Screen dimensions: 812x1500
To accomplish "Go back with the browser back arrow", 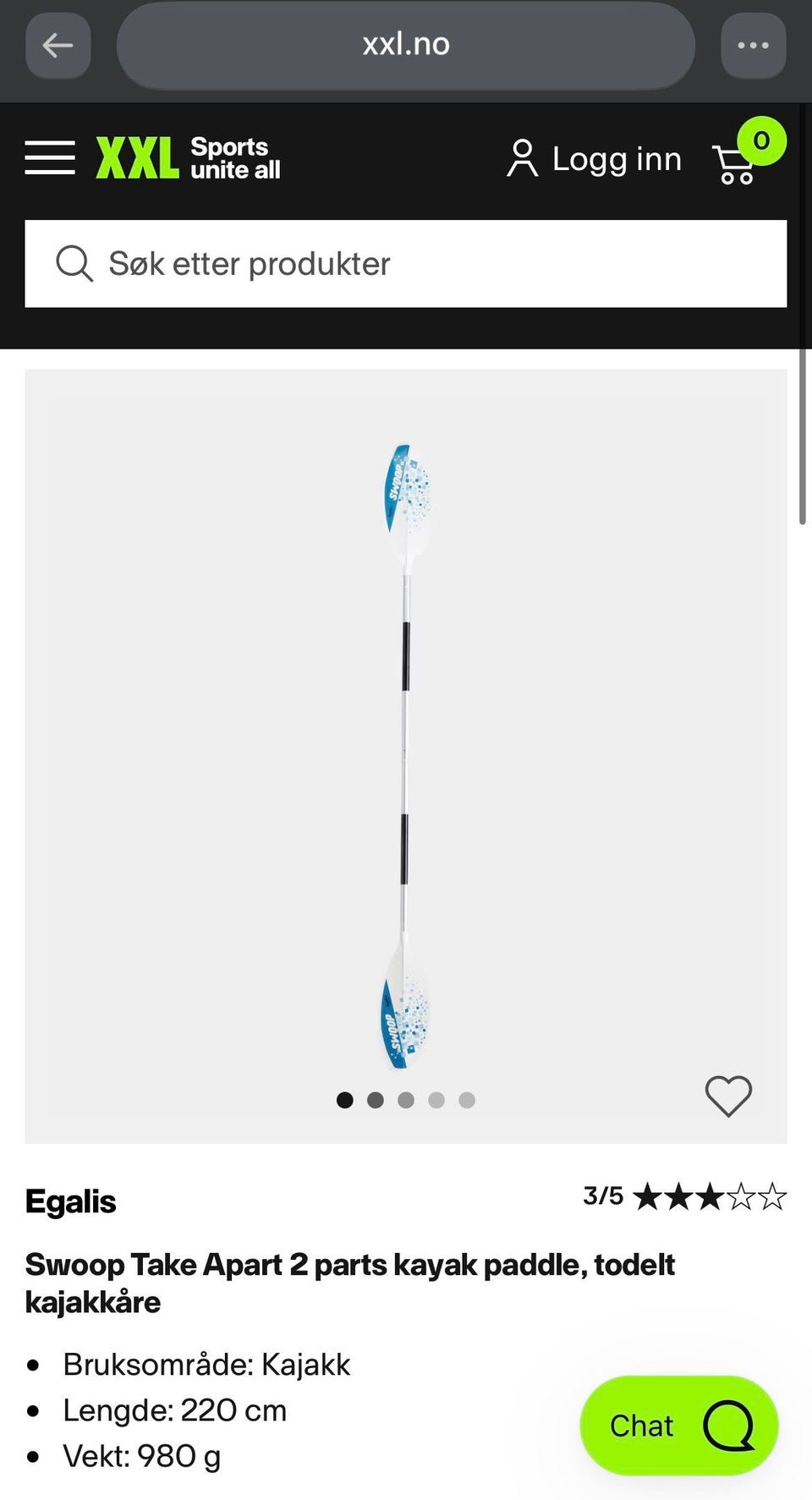I will click(x=58, y=45).
